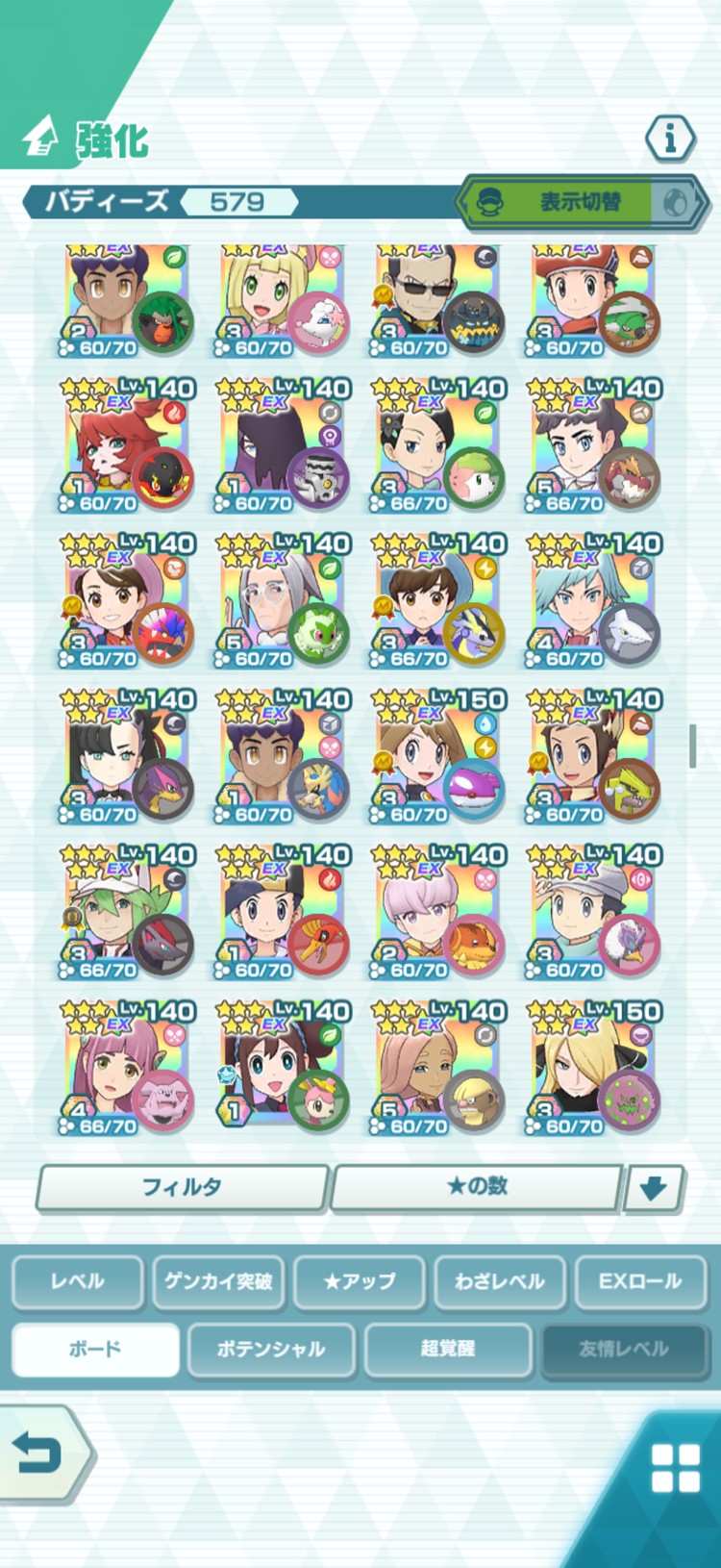This screenshot has height=1568, width=721.
Task: Switch to the ★アップ tab
Action: [x=359, y=1281]
